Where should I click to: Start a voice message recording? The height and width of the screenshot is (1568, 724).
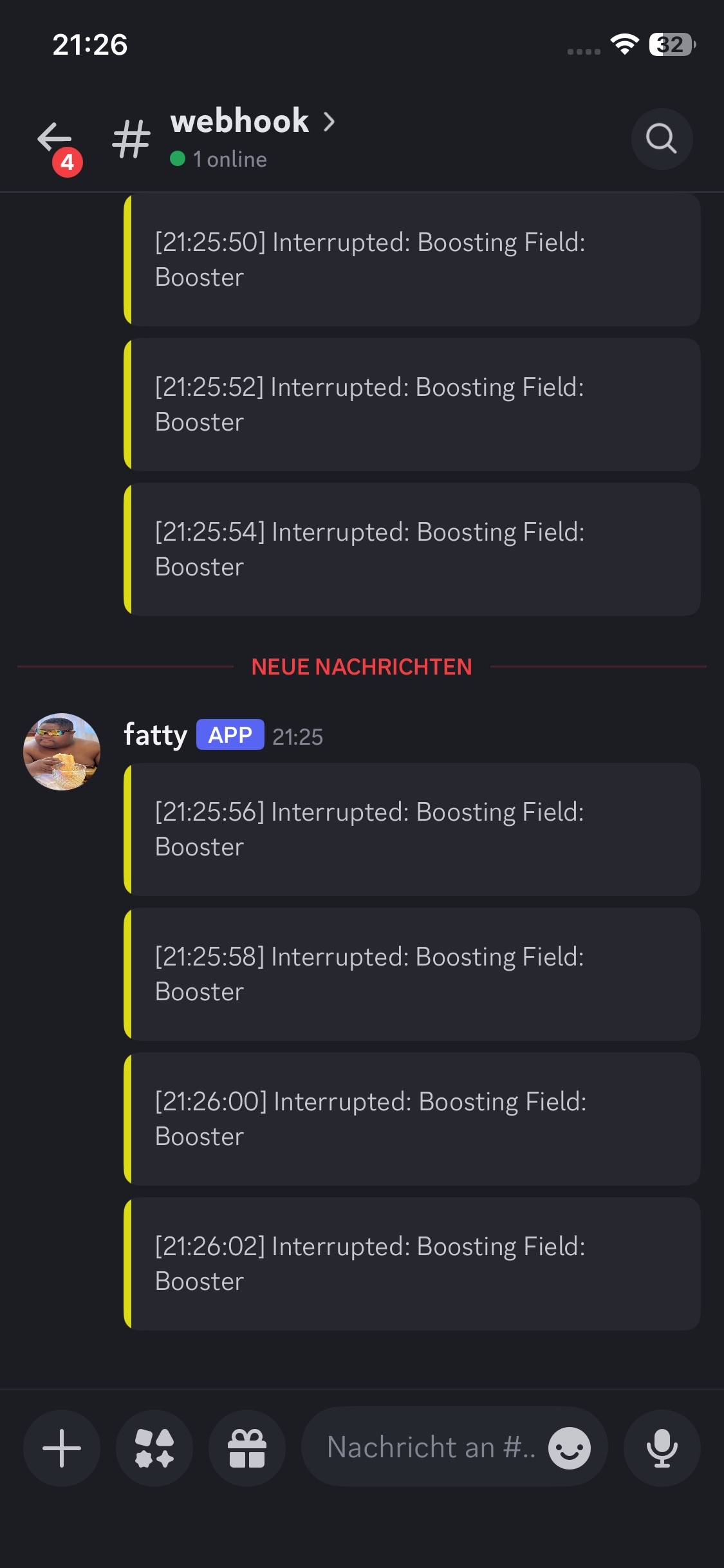coord(662,1448)
